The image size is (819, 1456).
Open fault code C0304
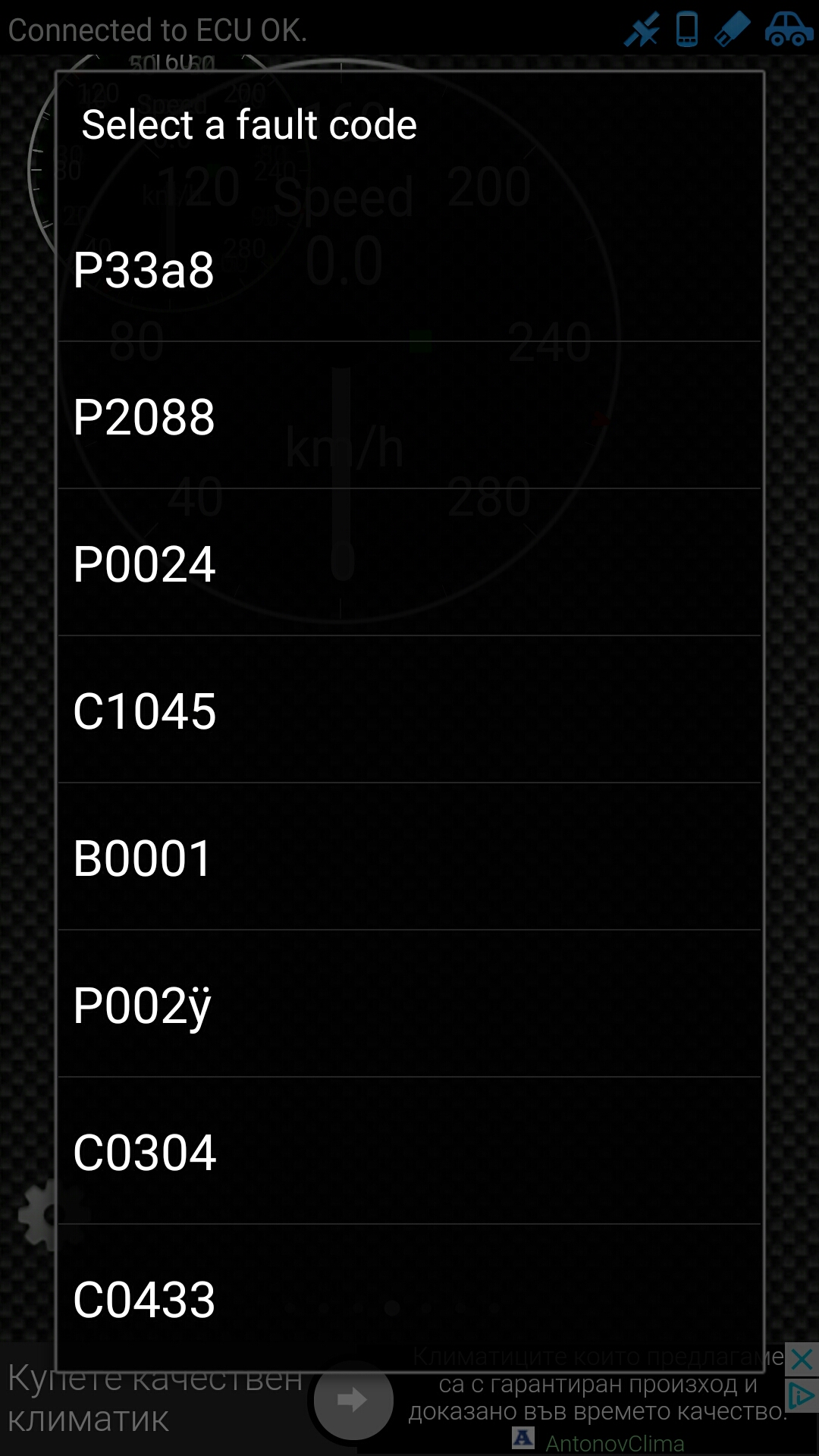(409, 1152)
